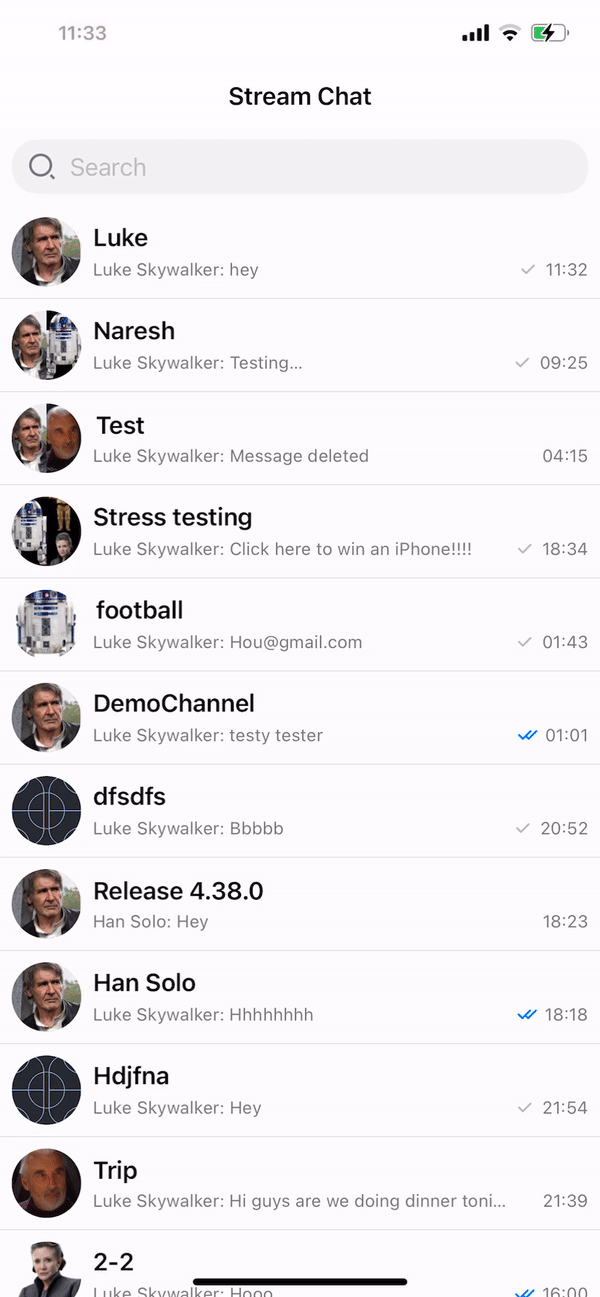Open the Stress testing chat
Image resolution: width=600 pixels, height=1297 pixels.
[300, 531]
